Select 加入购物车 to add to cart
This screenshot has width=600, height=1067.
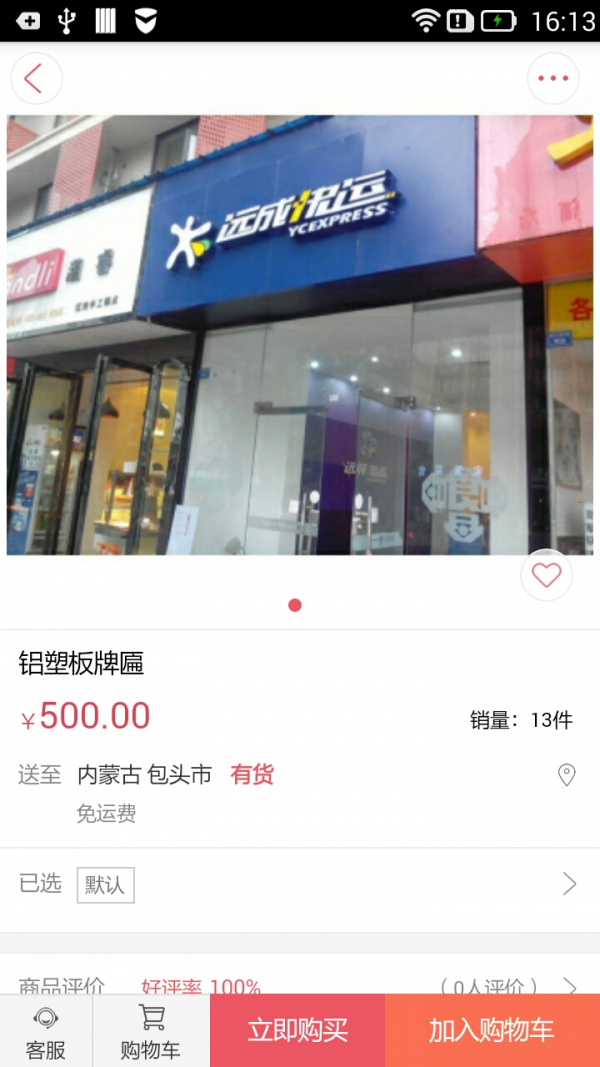(492, 1031)
